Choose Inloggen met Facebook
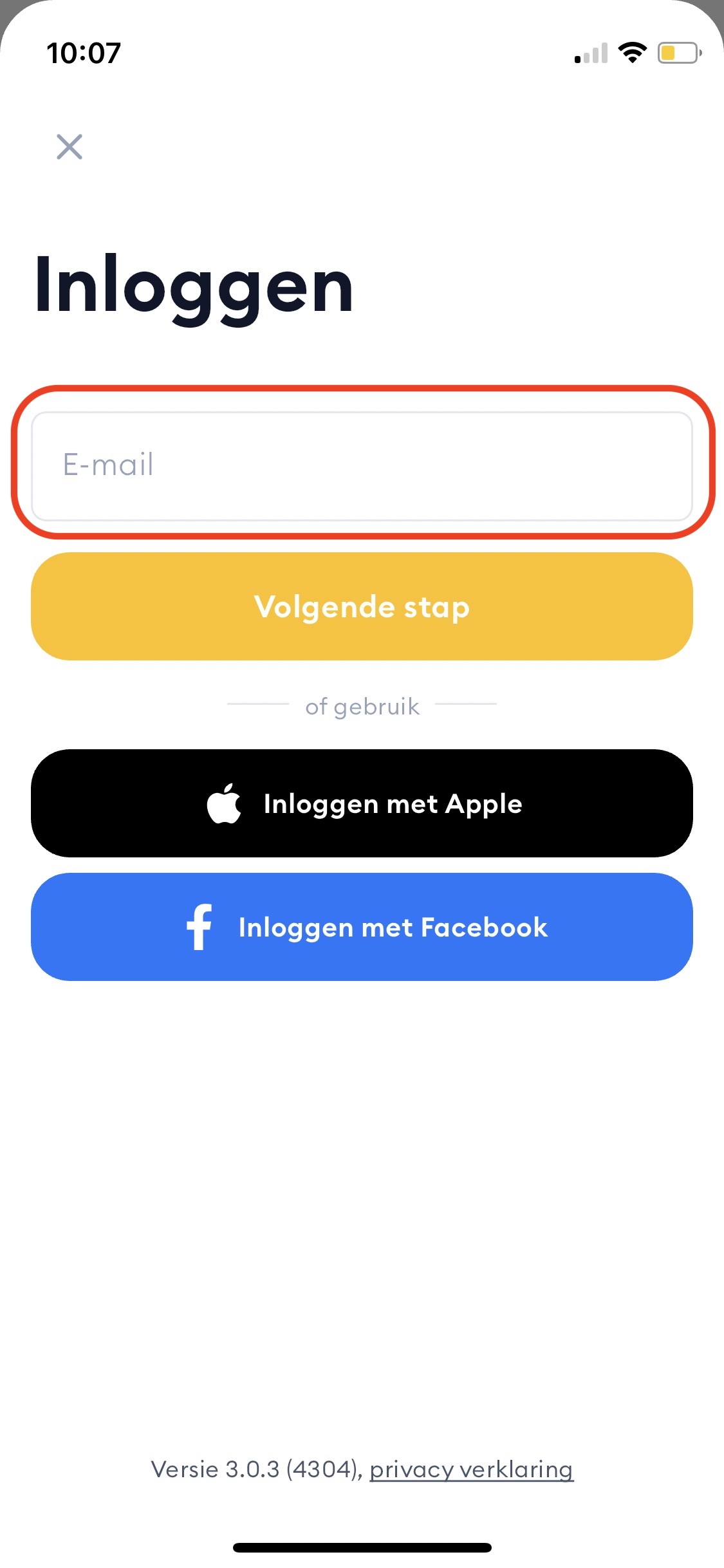 click(x=362, y=927)
